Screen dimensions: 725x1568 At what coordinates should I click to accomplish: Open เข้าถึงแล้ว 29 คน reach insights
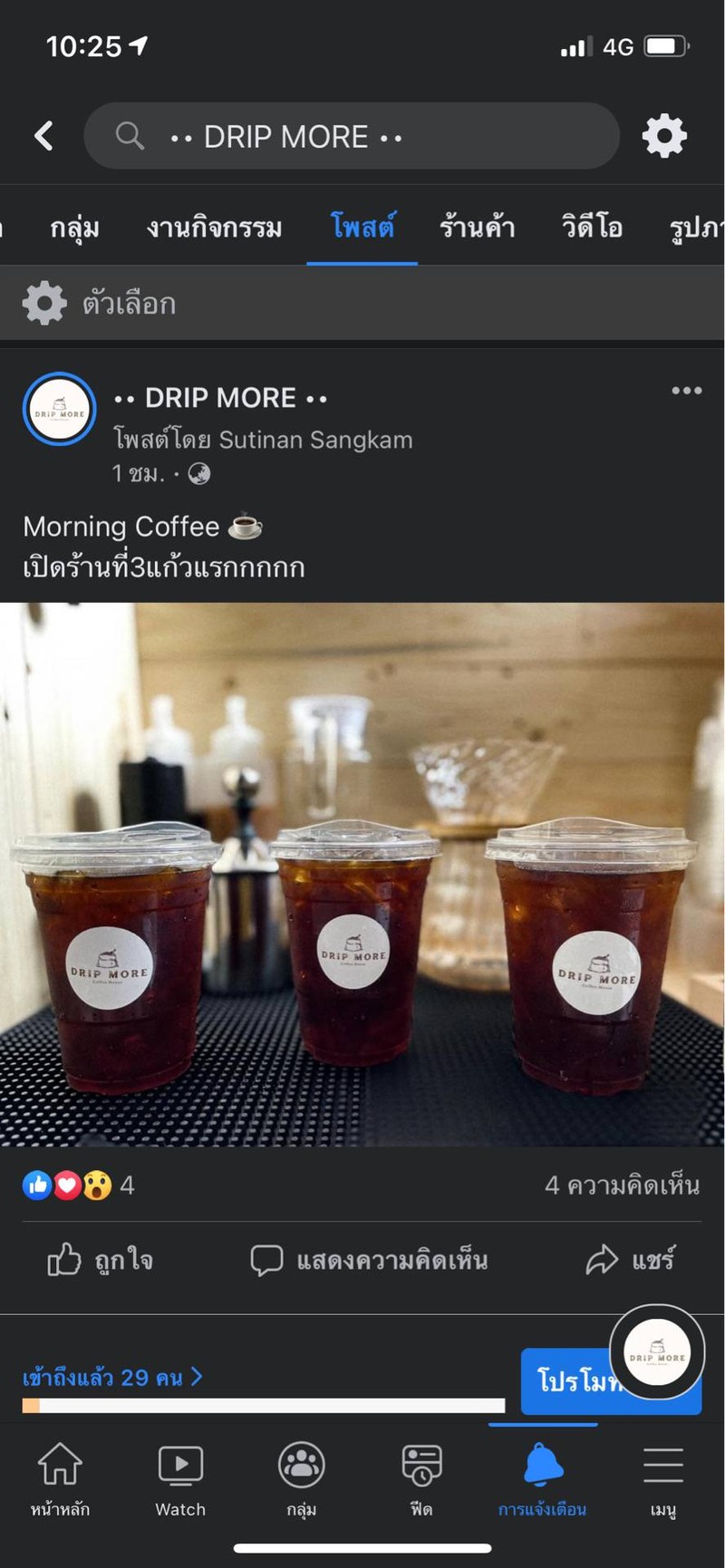pos(112,1378)
